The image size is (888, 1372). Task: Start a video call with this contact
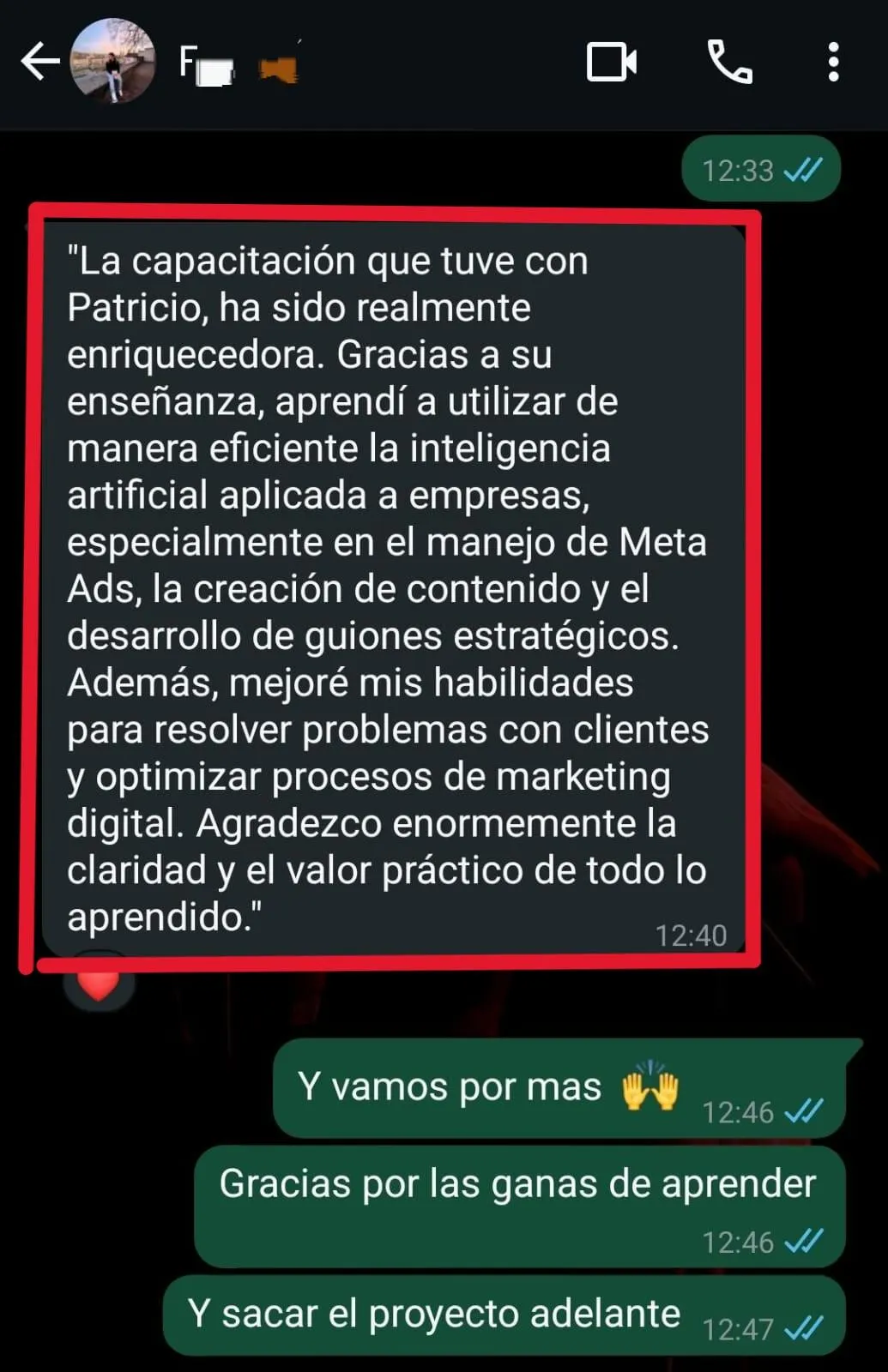point(611,63)
